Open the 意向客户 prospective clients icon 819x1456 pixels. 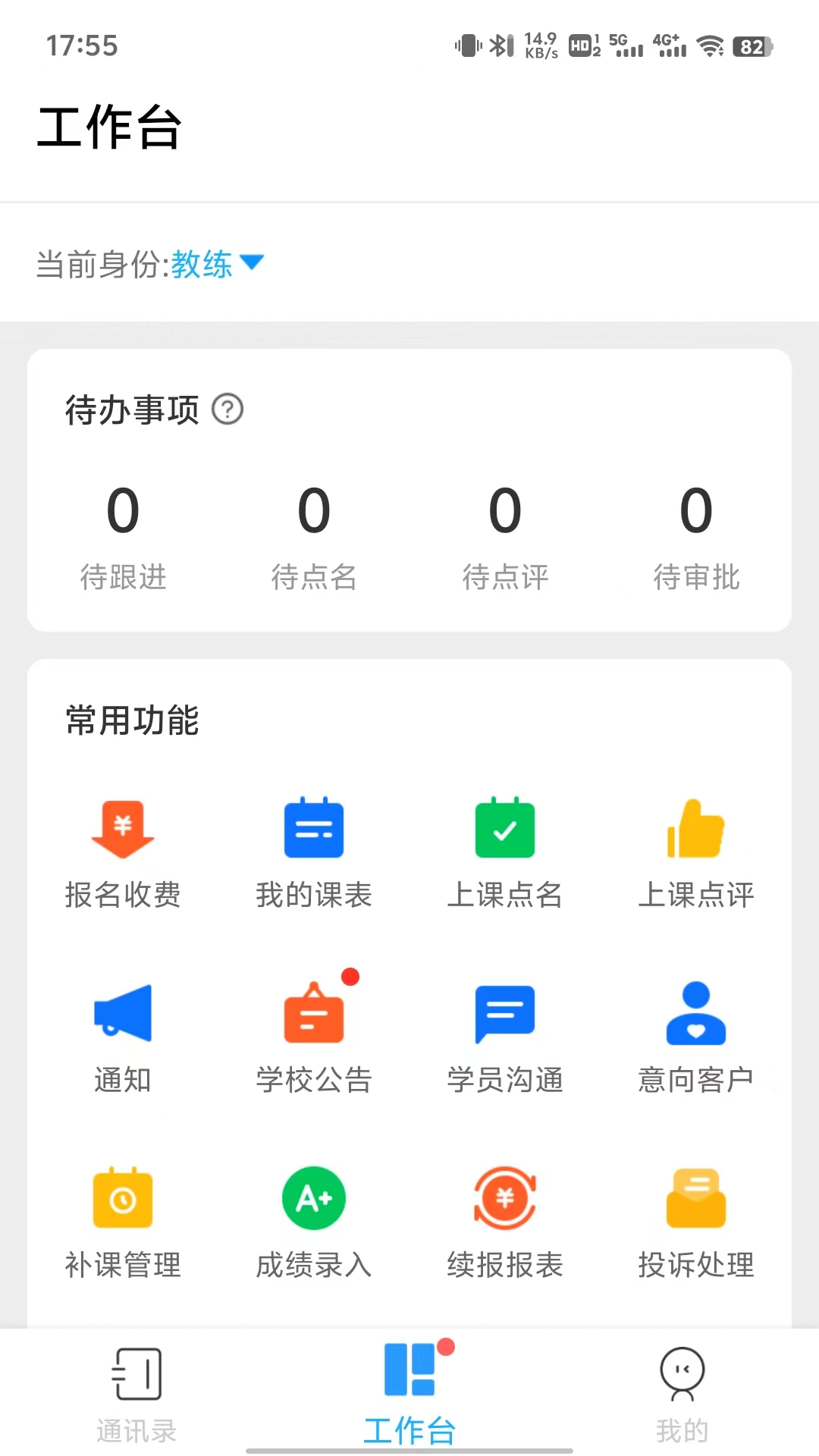point(696,1035)
